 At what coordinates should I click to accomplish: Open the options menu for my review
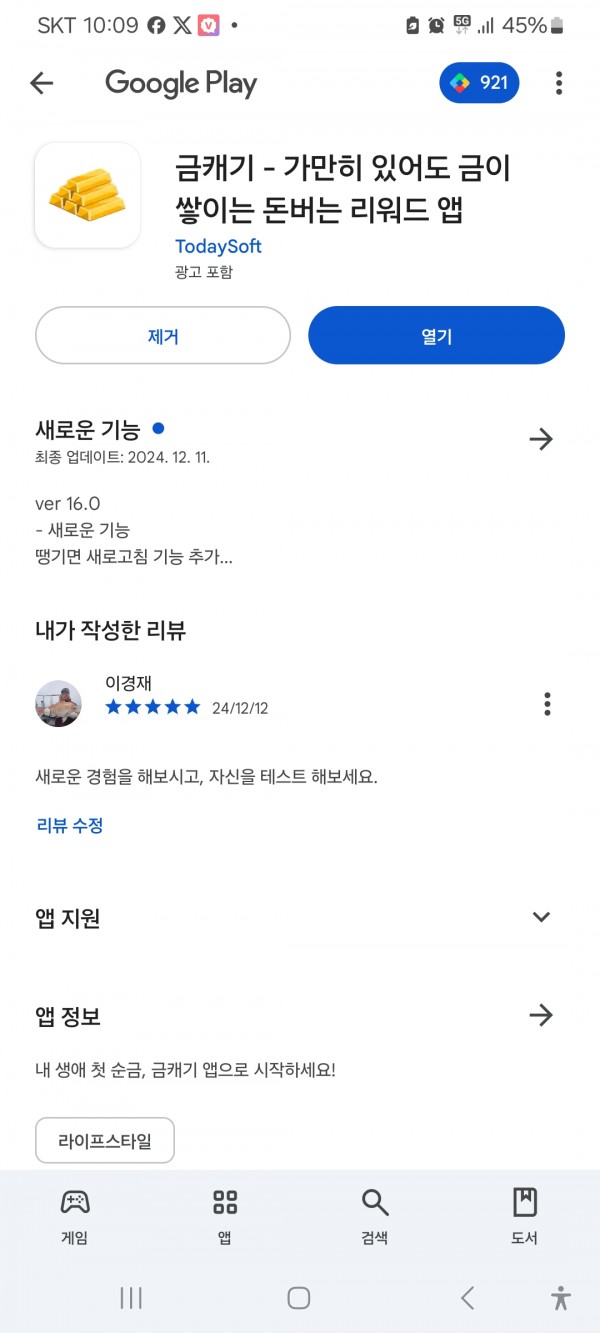[x=547, y=704]
